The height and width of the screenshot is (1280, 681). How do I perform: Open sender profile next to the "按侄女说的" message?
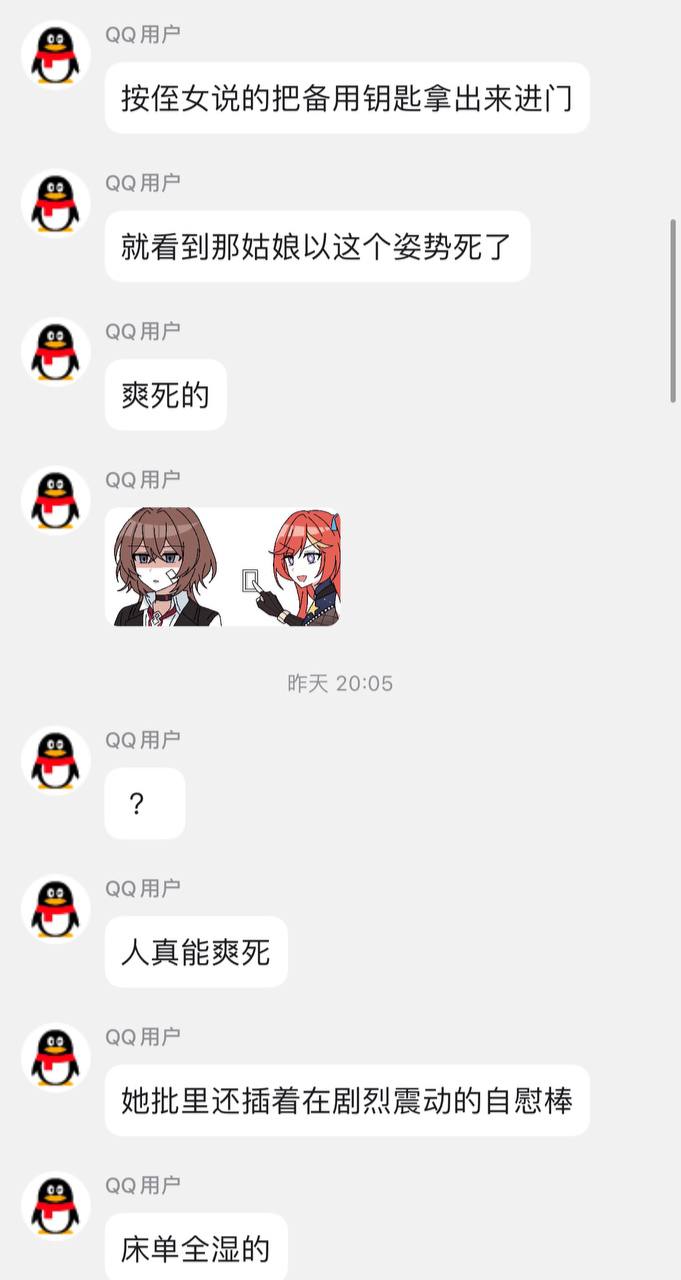pyautogui.click(x=56, y=53)
